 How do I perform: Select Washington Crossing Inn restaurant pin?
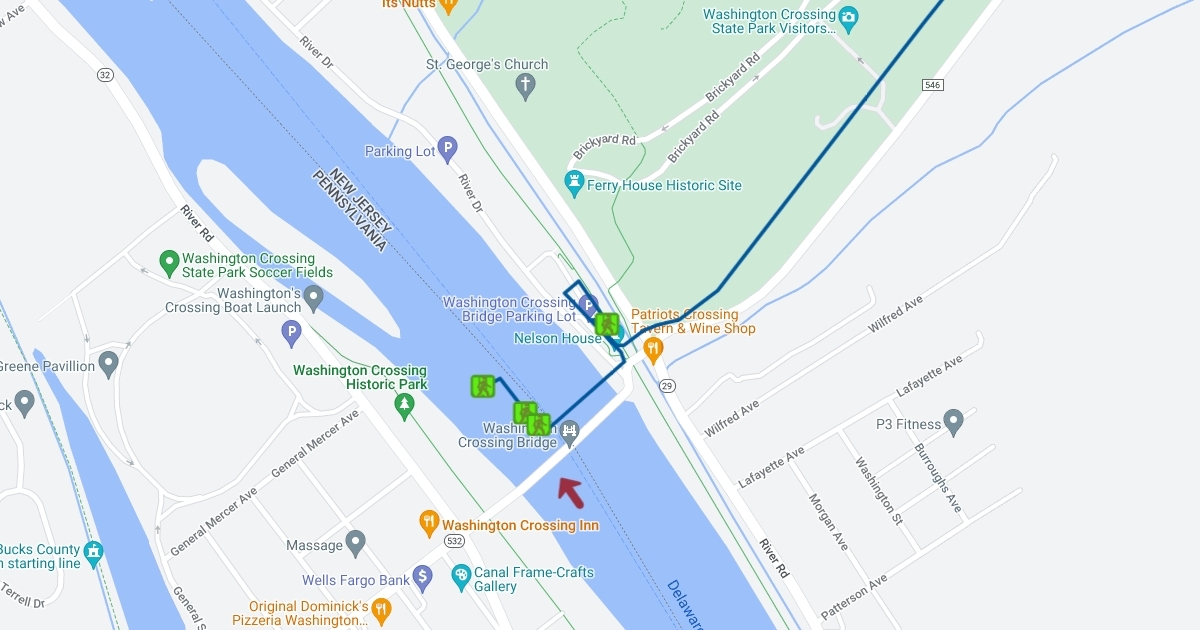click(429, 524)
